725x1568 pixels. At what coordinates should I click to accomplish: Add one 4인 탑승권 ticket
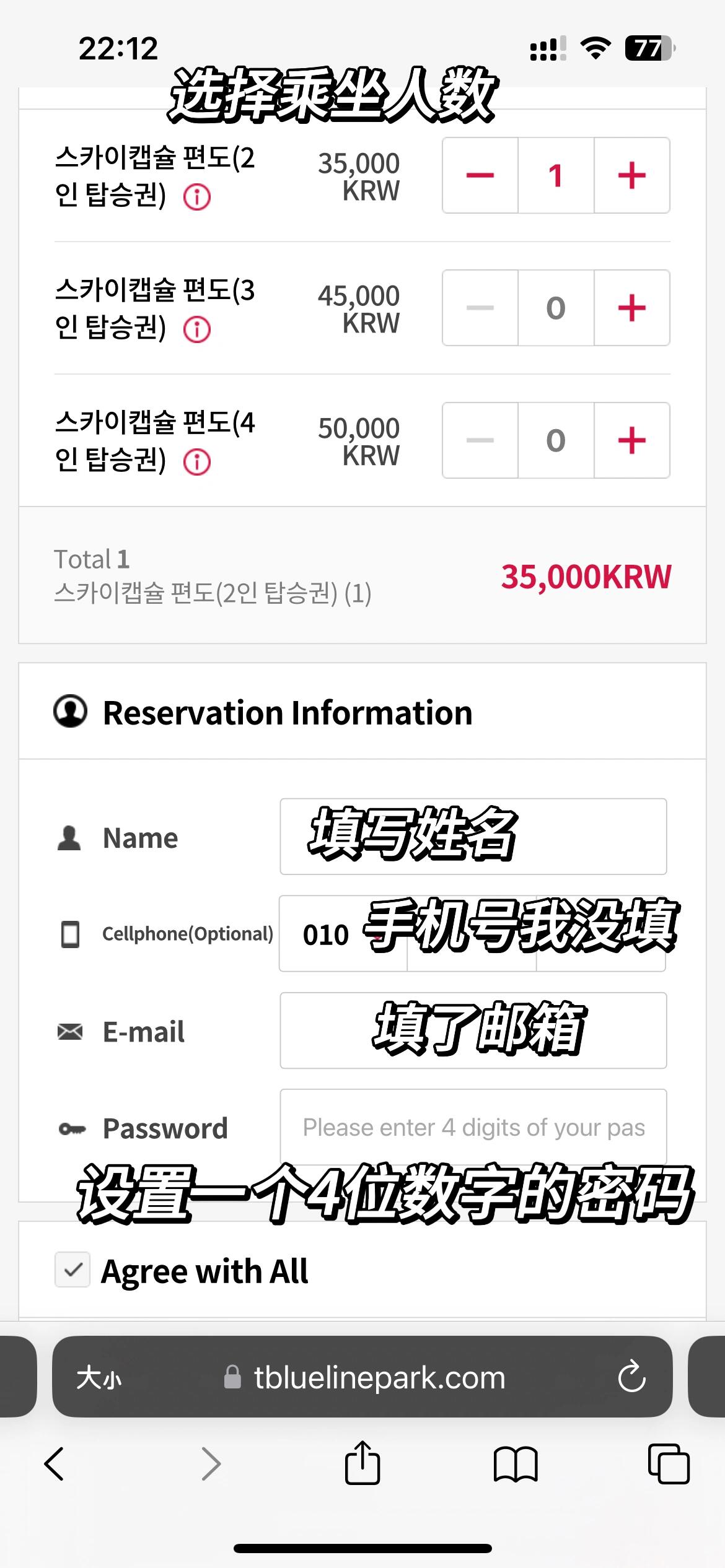632,440
